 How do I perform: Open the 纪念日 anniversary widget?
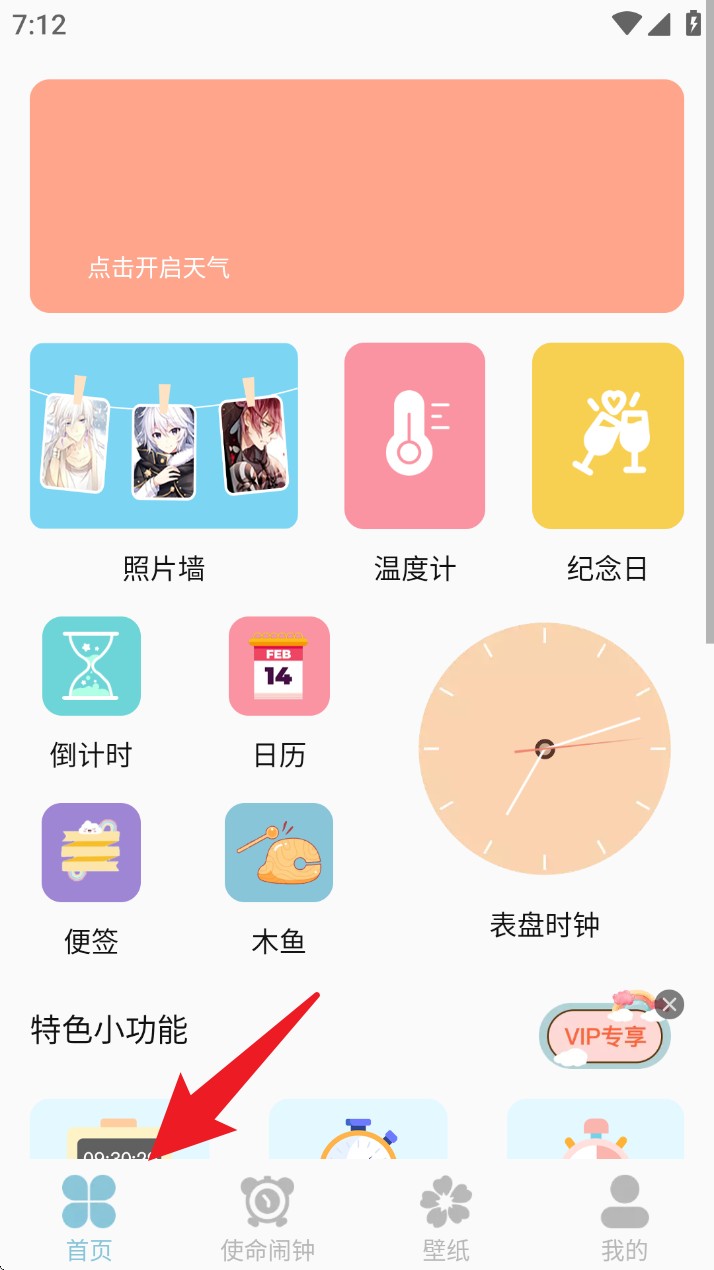(x=607, y=436)
